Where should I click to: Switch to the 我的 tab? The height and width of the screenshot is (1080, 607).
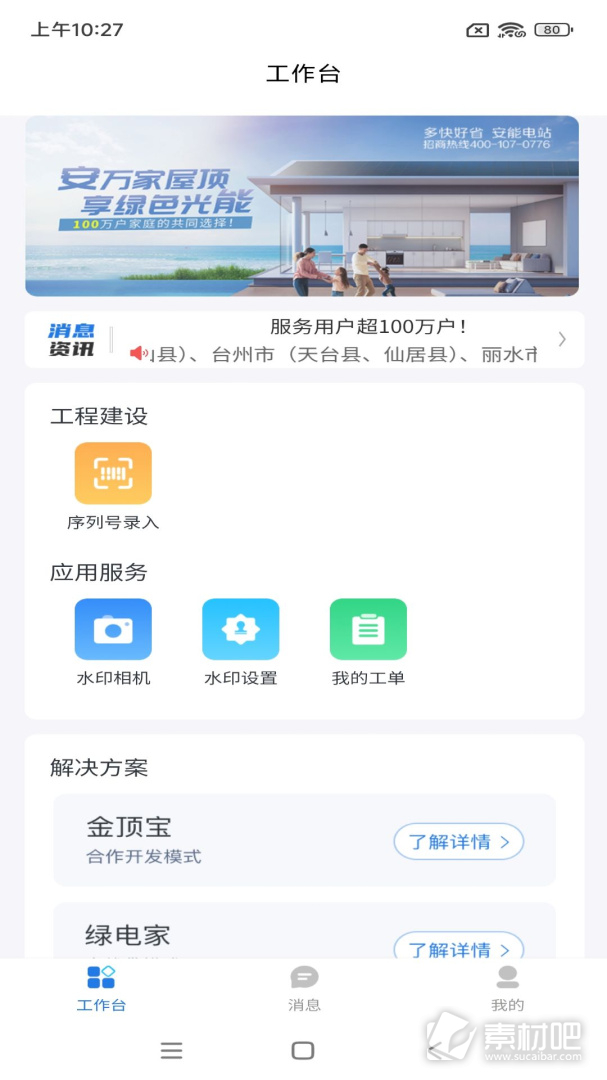(508, 988)
